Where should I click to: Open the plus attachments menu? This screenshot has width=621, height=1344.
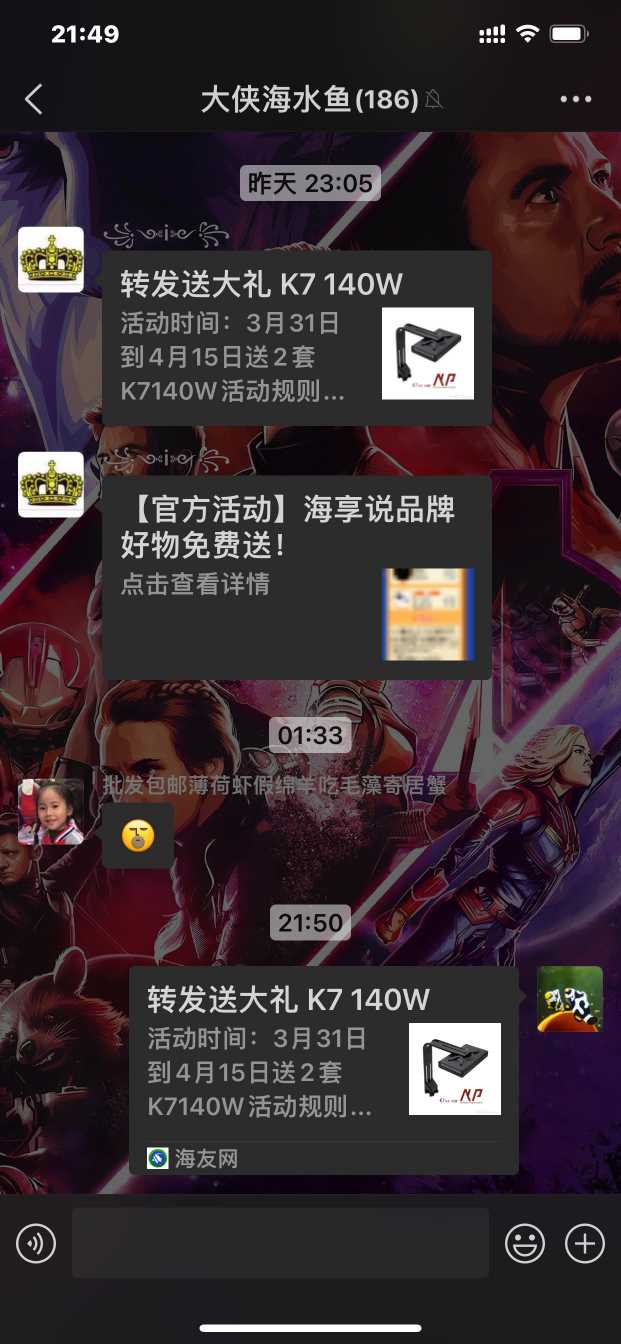(585, 1244)
